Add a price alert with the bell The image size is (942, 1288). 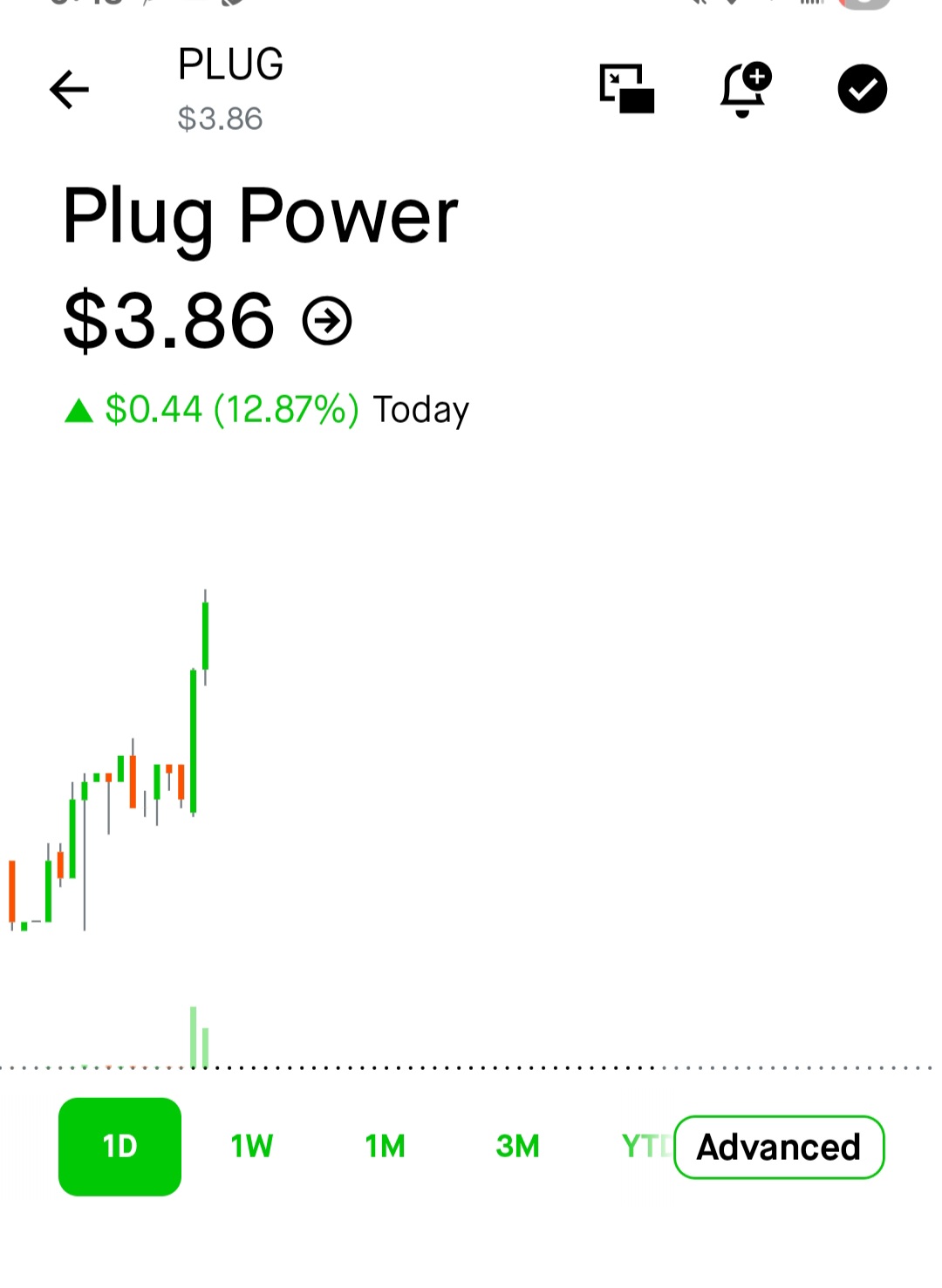click(745, 89)
